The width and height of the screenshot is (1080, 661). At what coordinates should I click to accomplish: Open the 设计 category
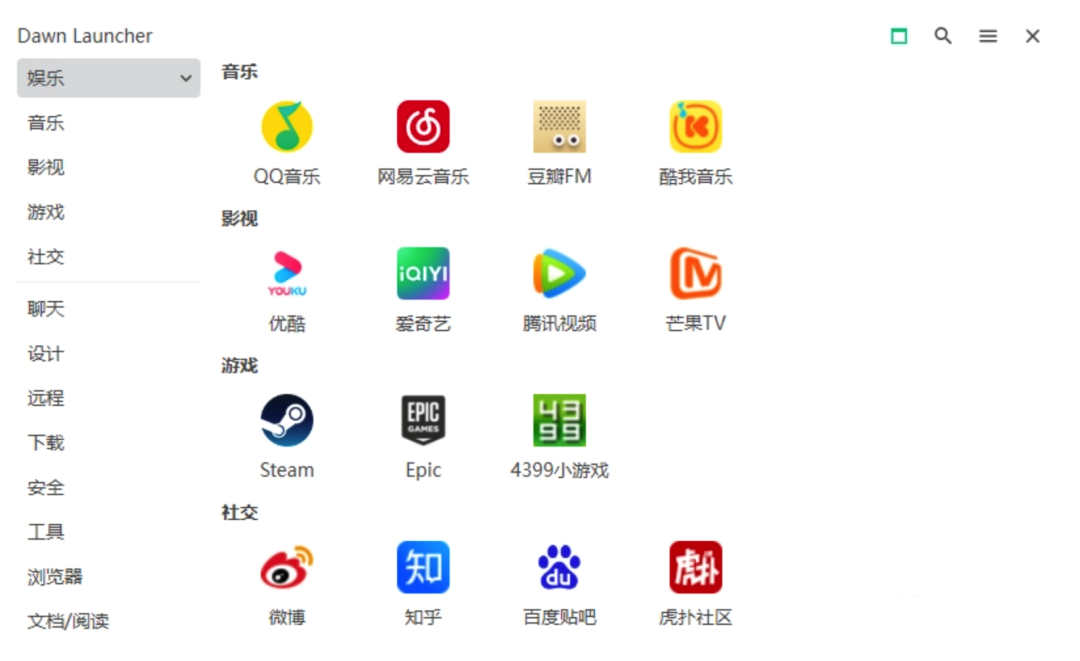click(46, 354)
